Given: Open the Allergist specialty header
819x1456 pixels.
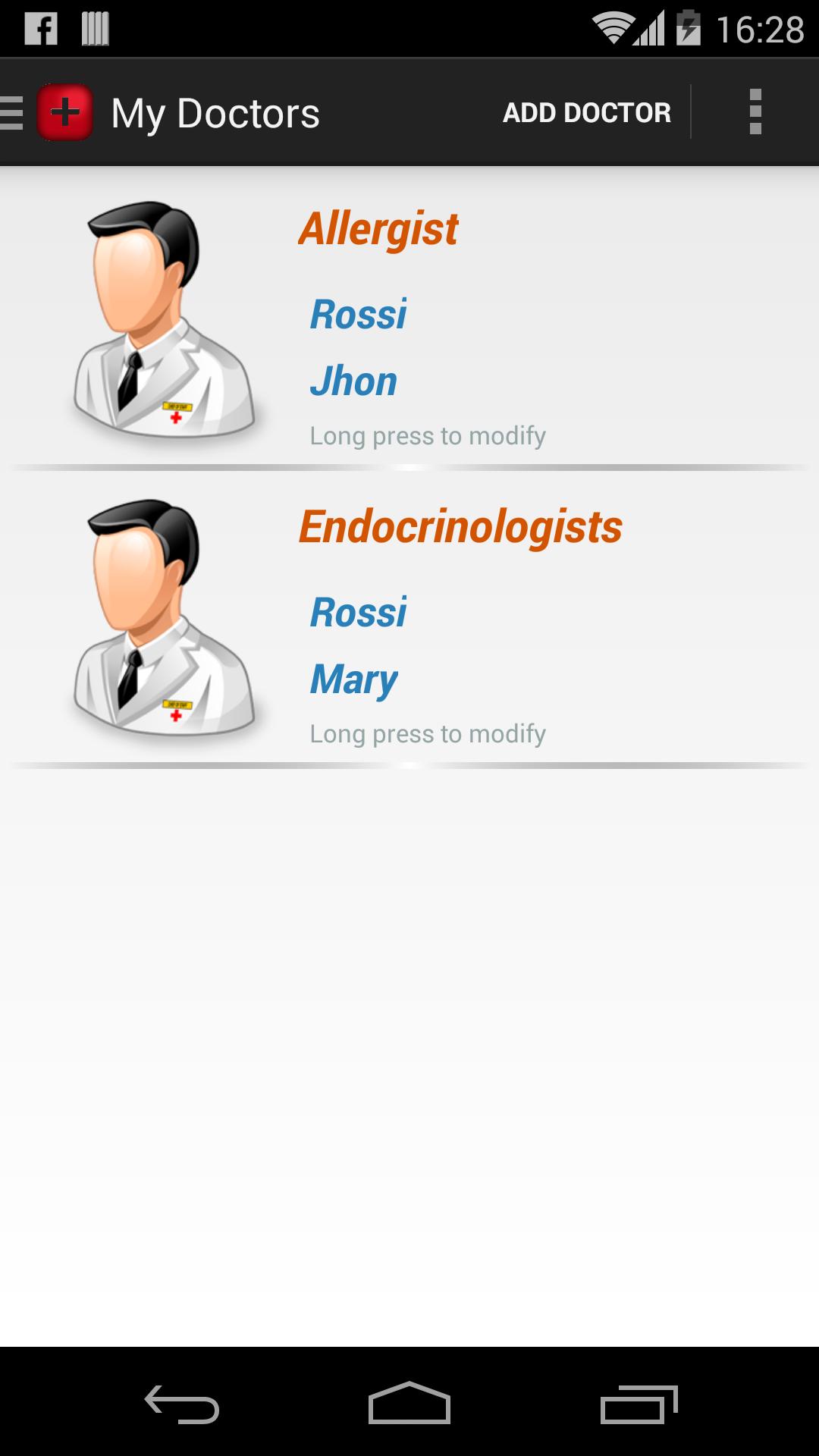Looking at the screenshot, I should (379, 227).
